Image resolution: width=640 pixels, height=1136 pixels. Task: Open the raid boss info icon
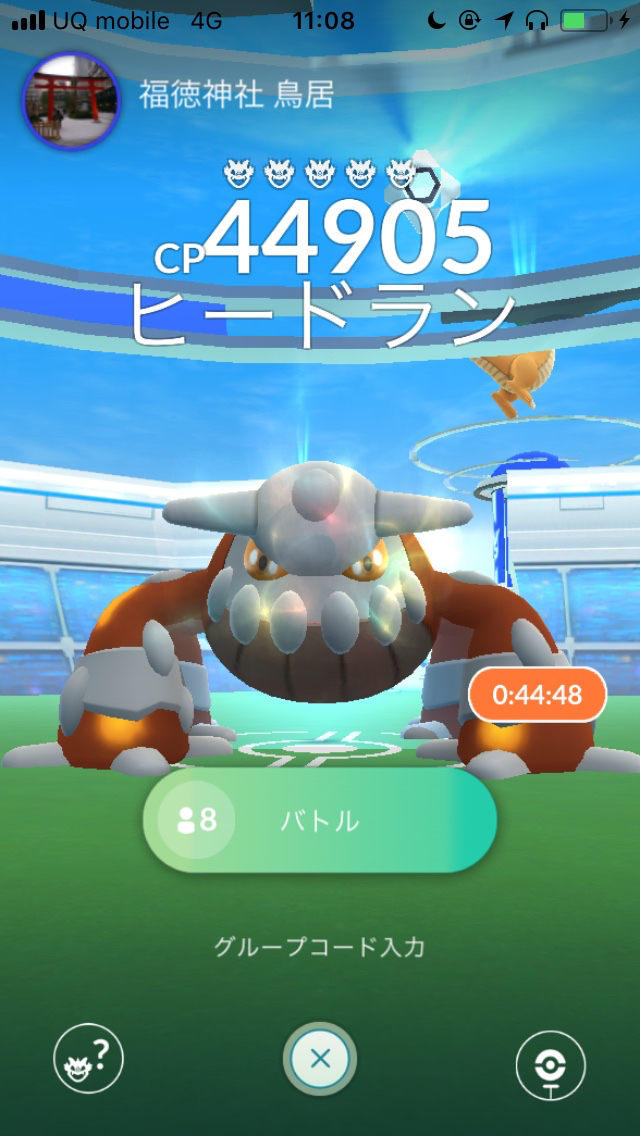(89, 1059)
